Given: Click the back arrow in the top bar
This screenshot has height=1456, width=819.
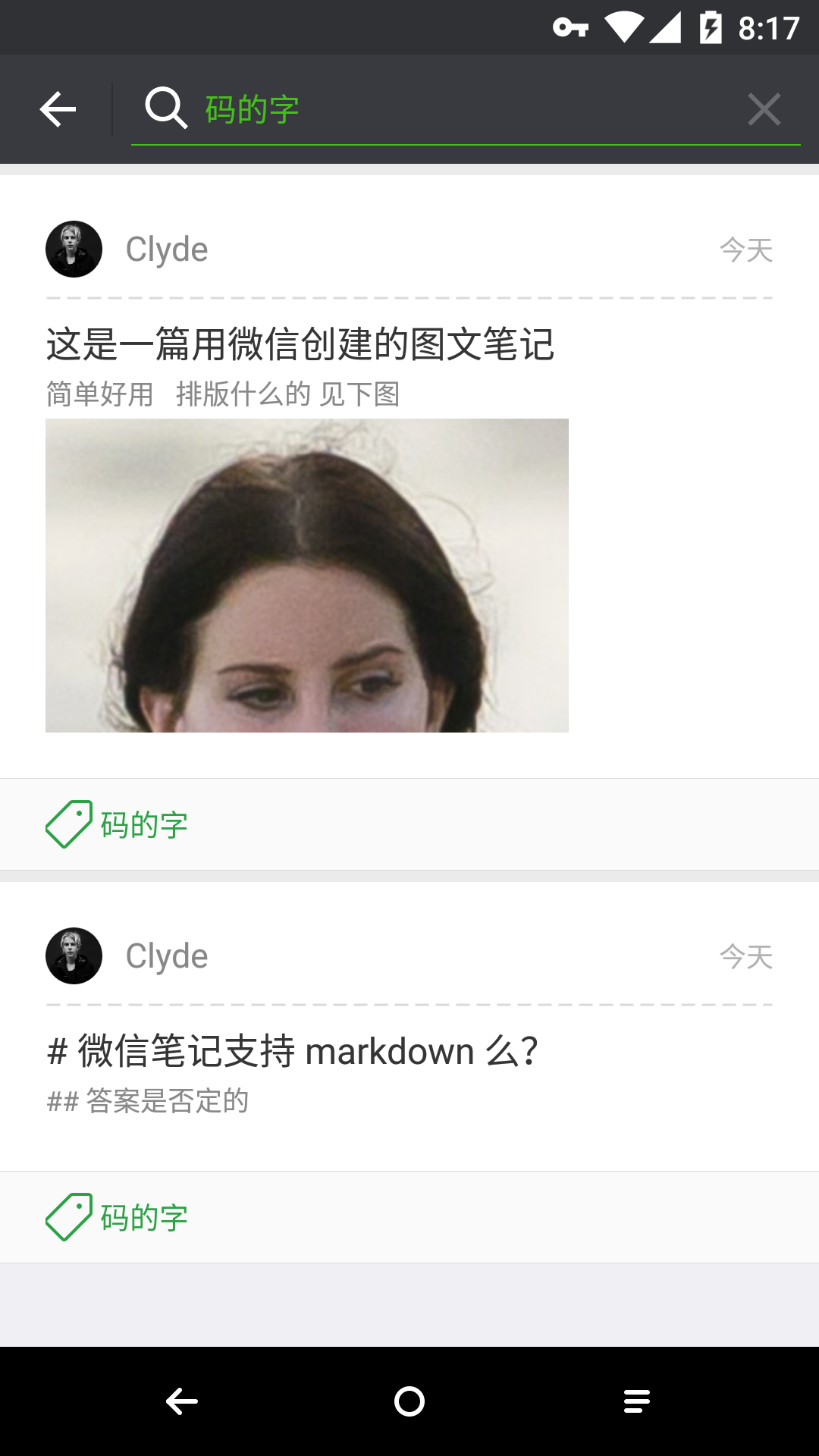Looking at the screenshot, I should click(x=58, y=108).
